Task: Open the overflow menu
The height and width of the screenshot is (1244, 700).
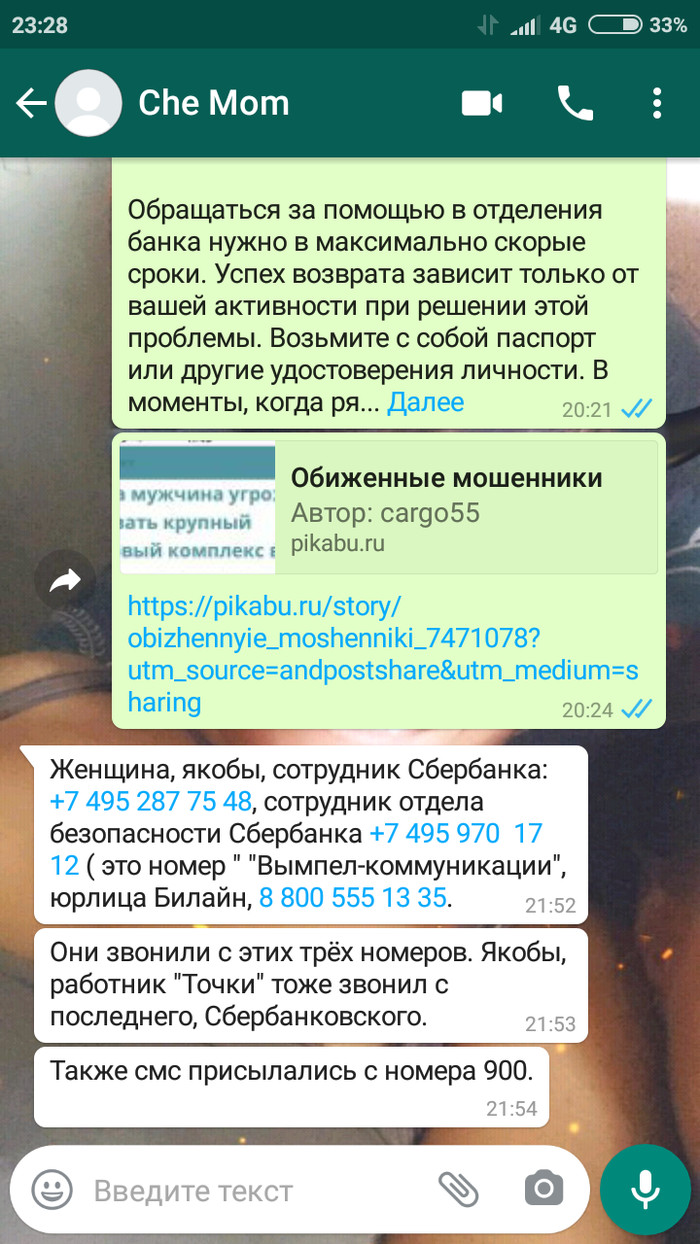Action: pos(657,103)
